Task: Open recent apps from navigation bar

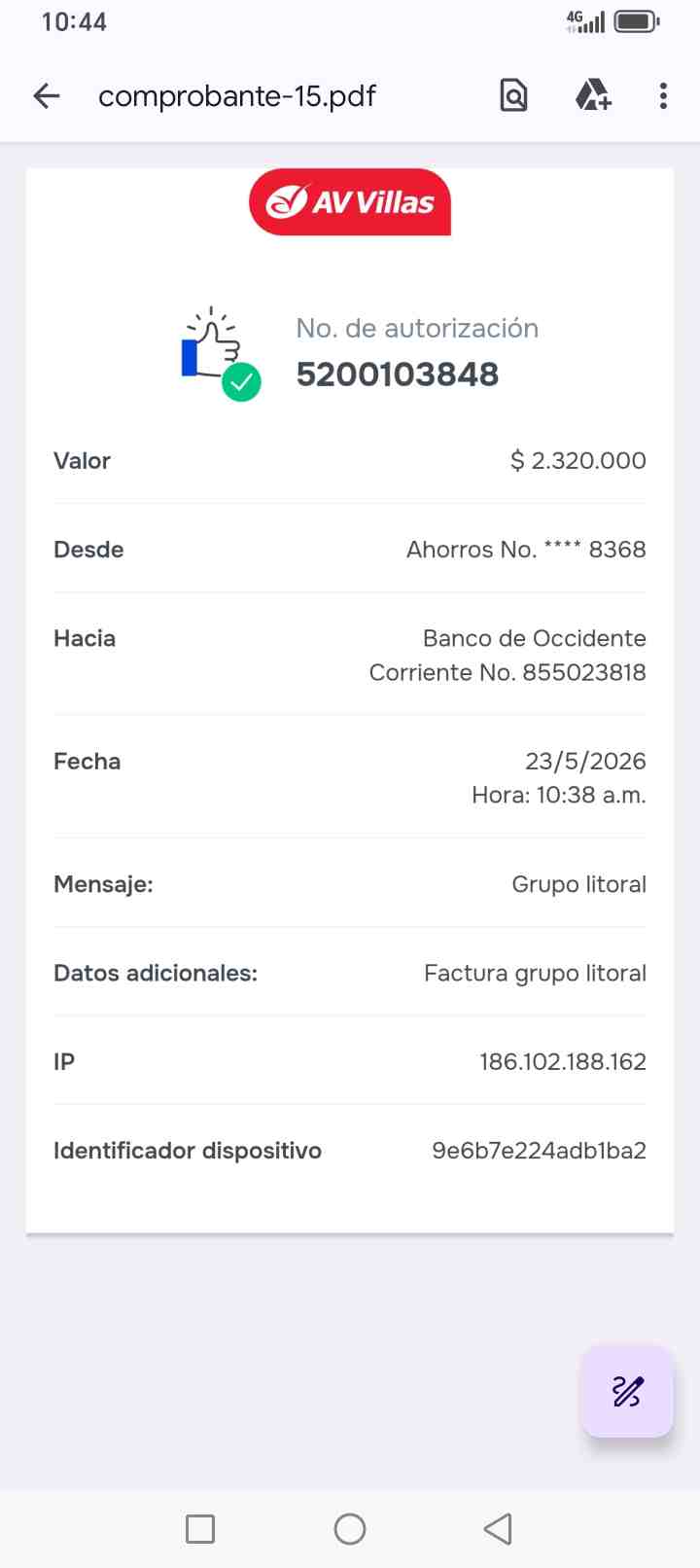Action: pos(200,1529)
